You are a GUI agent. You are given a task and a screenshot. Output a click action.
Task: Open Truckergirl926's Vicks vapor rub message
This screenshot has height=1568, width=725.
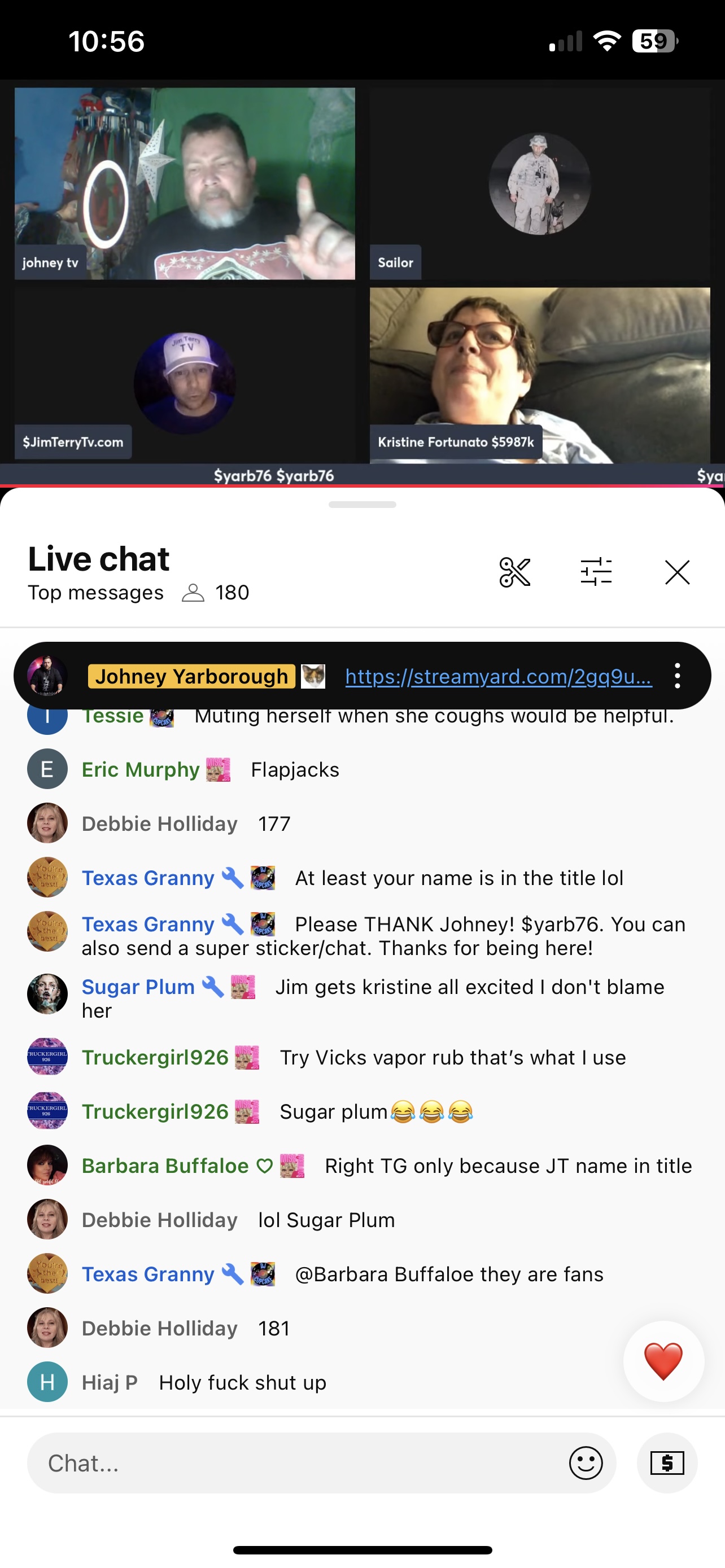452,1058
